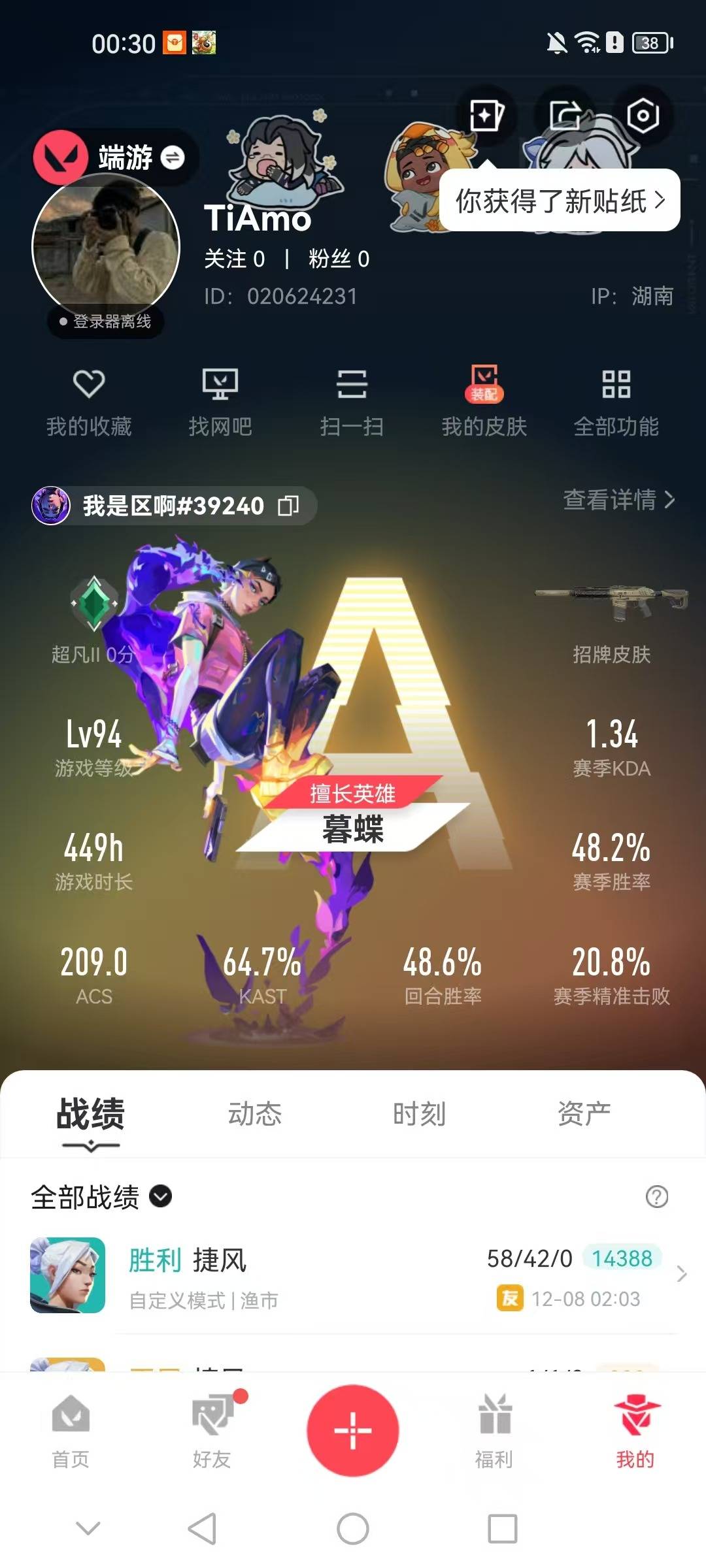The width and height of the screenshot is (706, 1568).
Task: Open the 你获得了新贴纸 notification bubble
Action: pos(560,201)
